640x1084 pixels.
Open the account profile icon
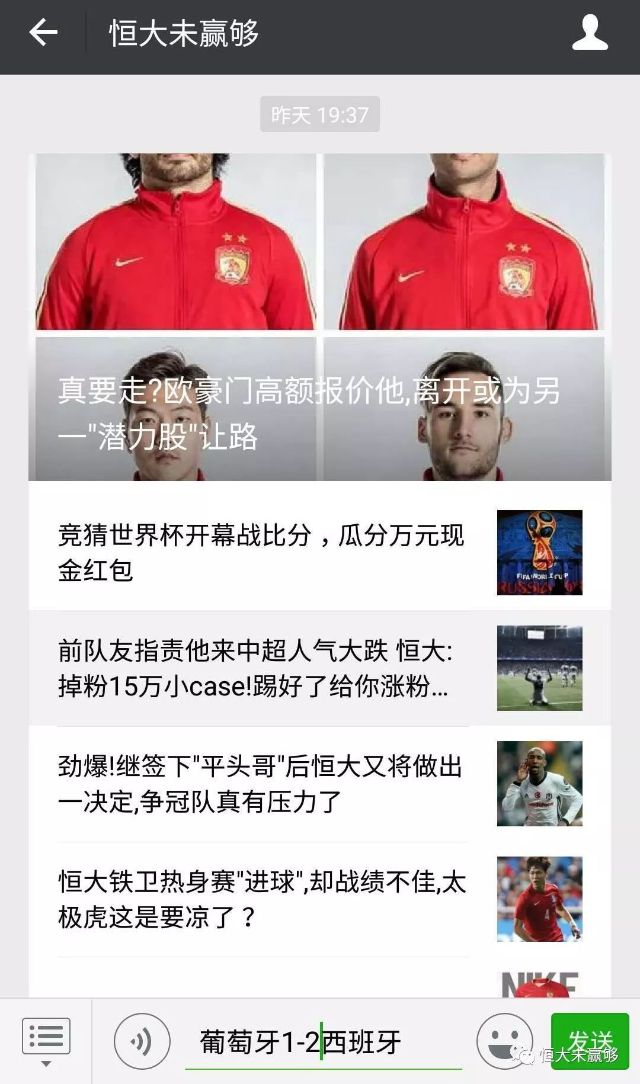[589, 33]
